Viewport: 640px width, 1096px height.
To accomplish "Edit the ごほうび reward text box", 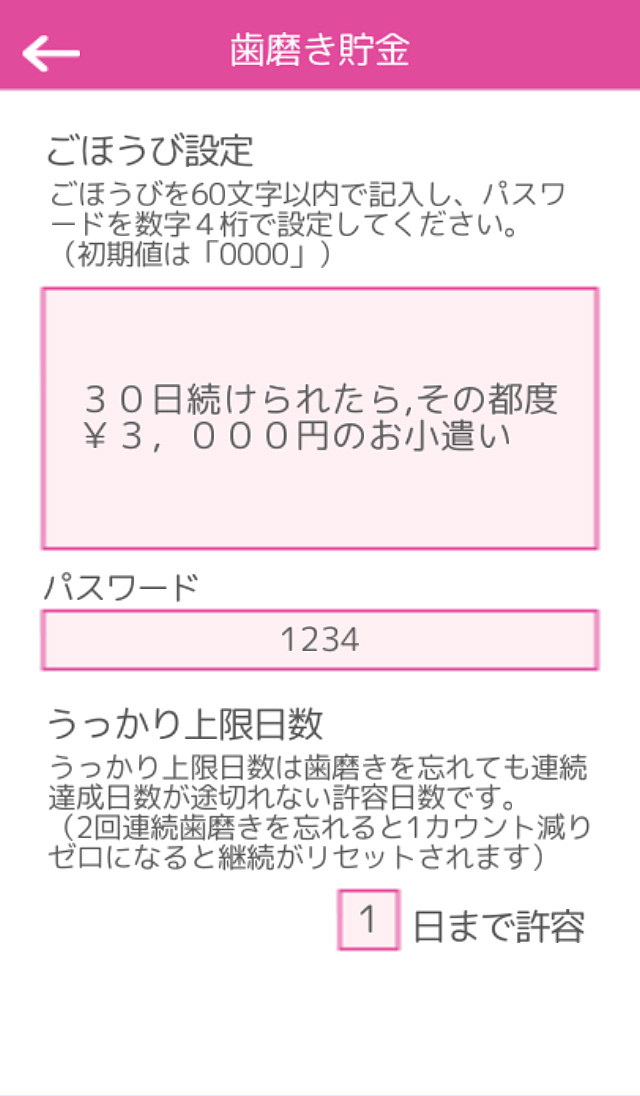I will point(320,418).
